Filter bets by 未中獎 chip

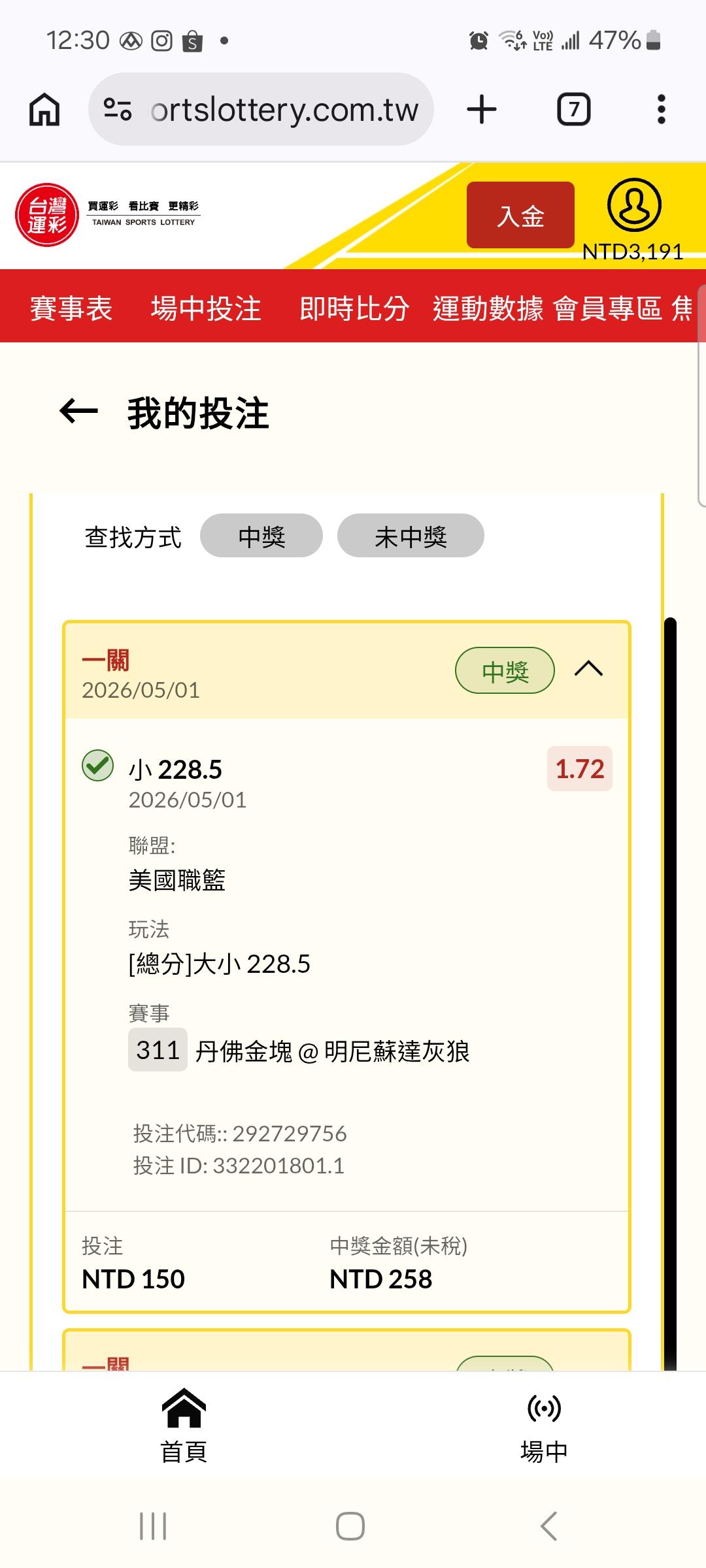[x=411, y=536]
